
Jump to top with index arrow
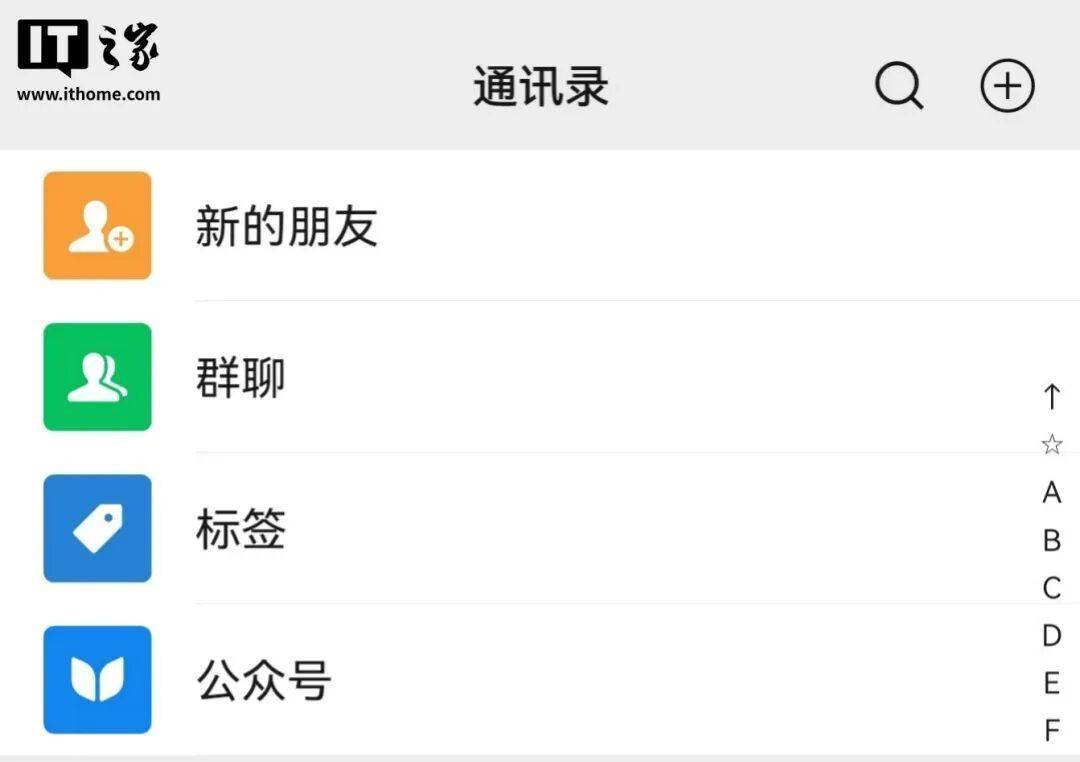pyautogui.click(x=1051, y=397)
